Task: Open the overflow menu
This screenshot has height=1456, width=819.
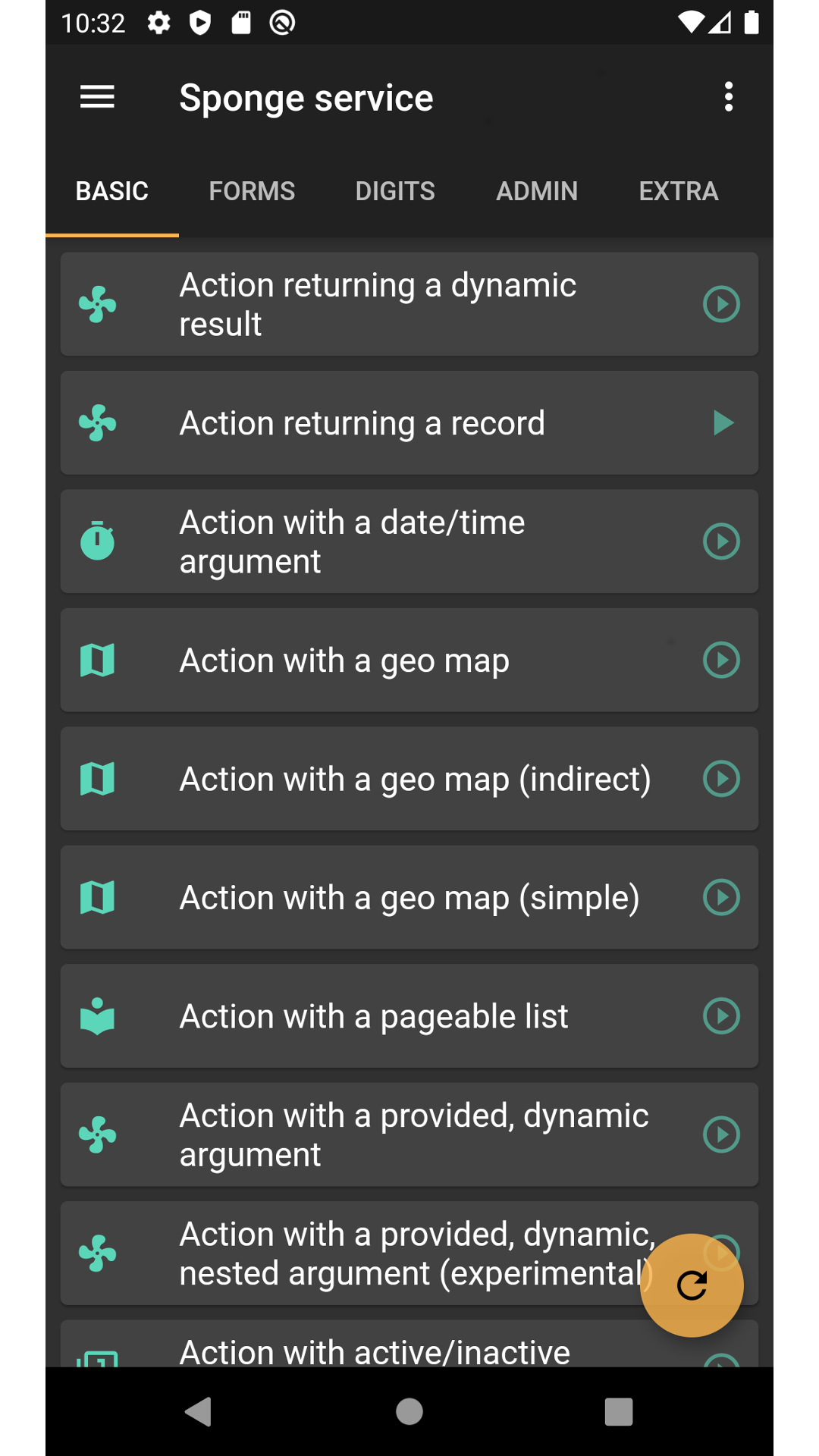Action: tap(728, 97)
